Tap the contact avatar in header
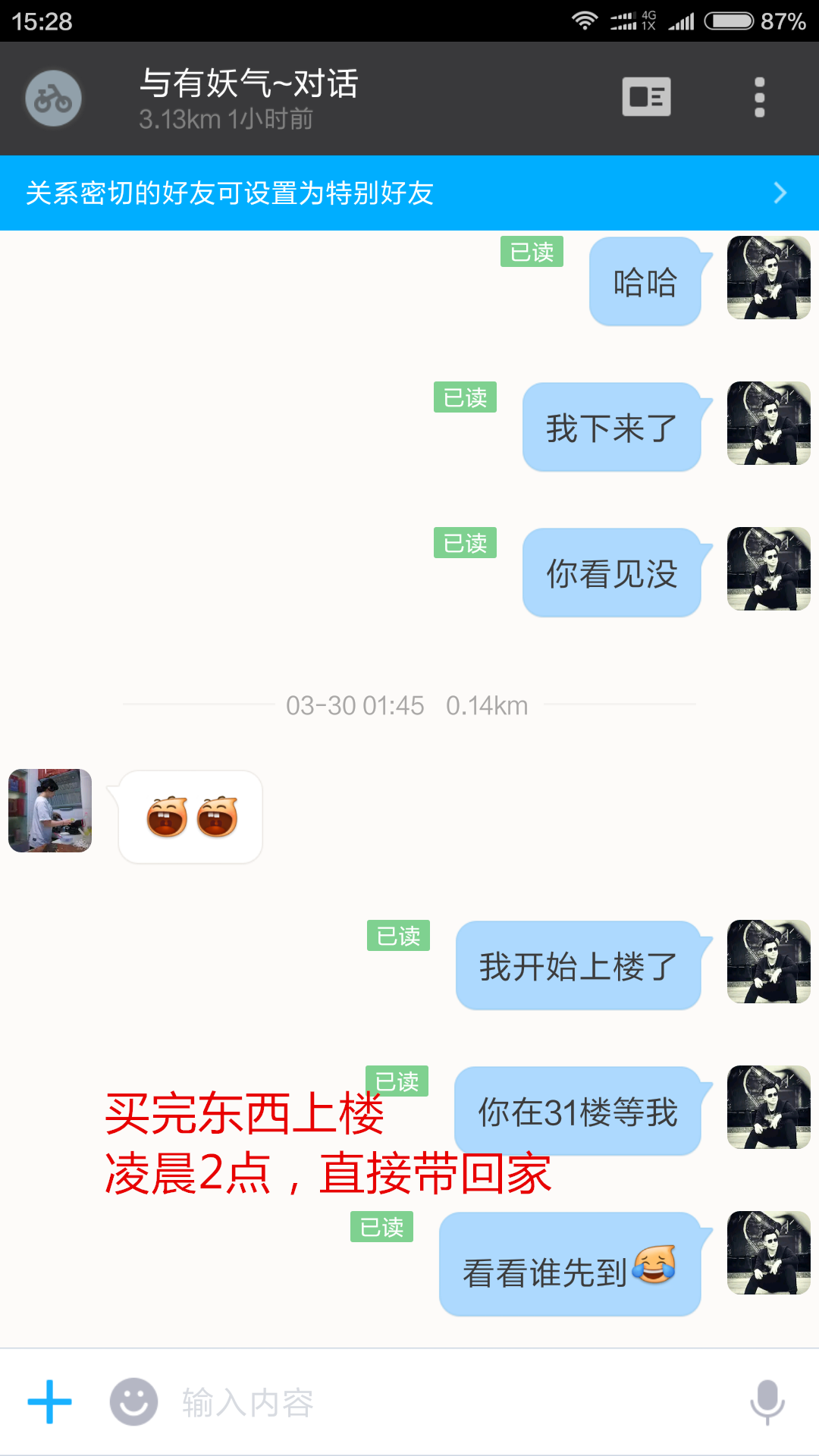 (x=53, y=99)
